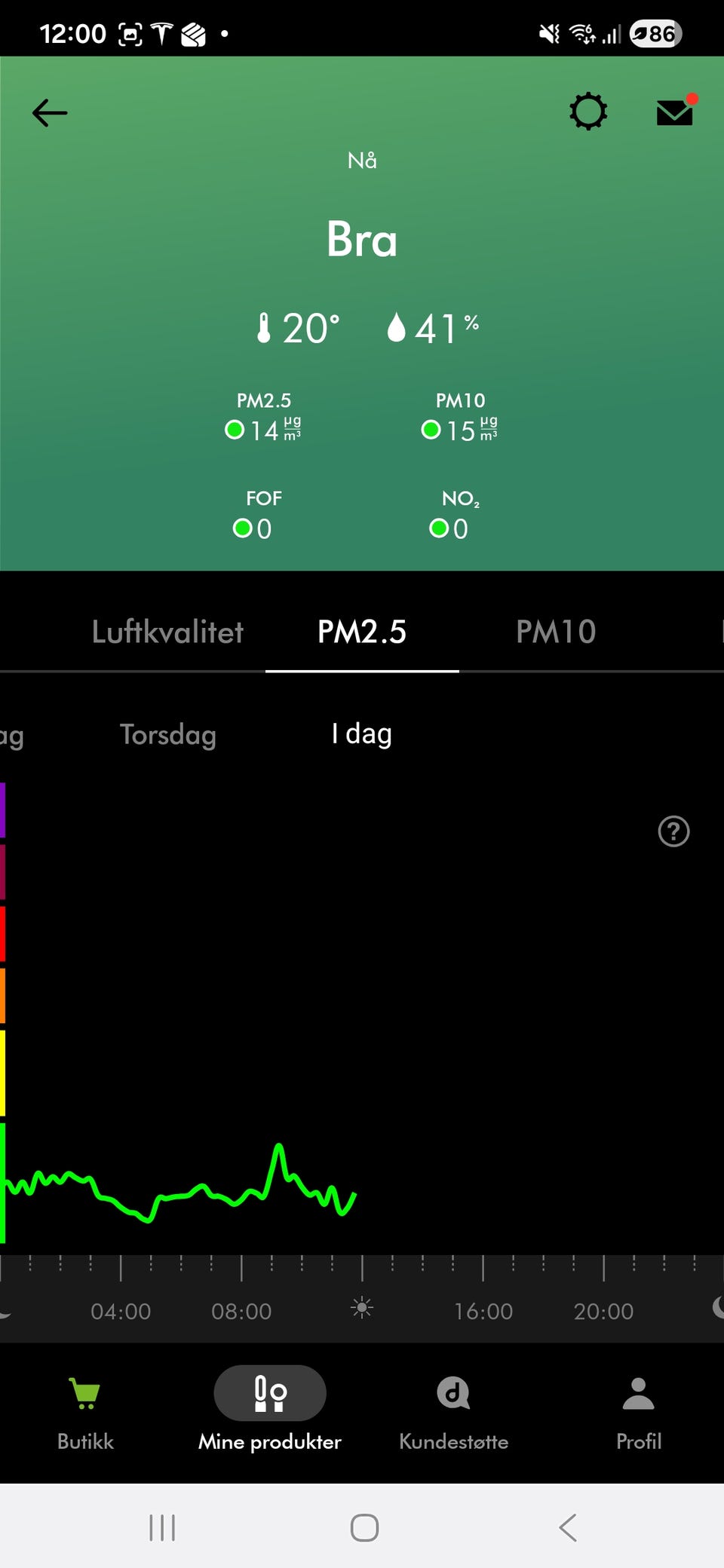Show Torsdag's graph

pos(168,734)
